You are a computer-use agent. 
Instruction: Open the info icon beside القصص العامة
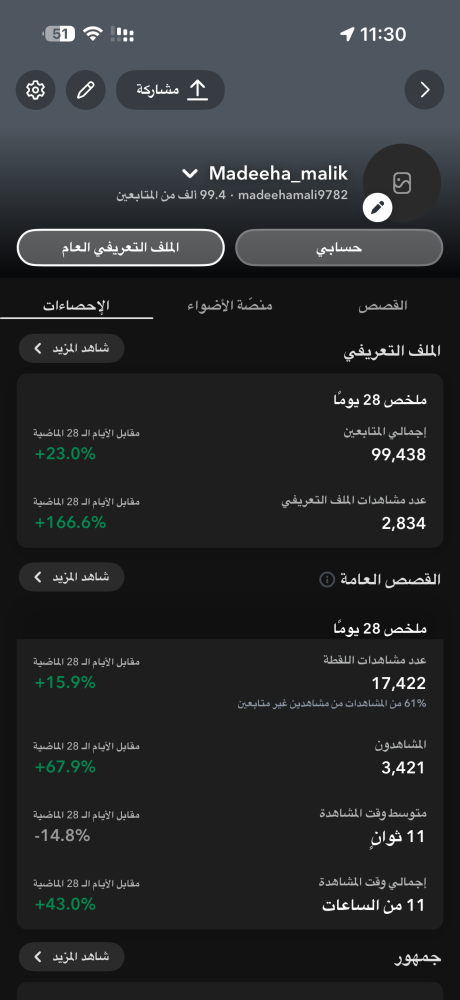[327, 580]
